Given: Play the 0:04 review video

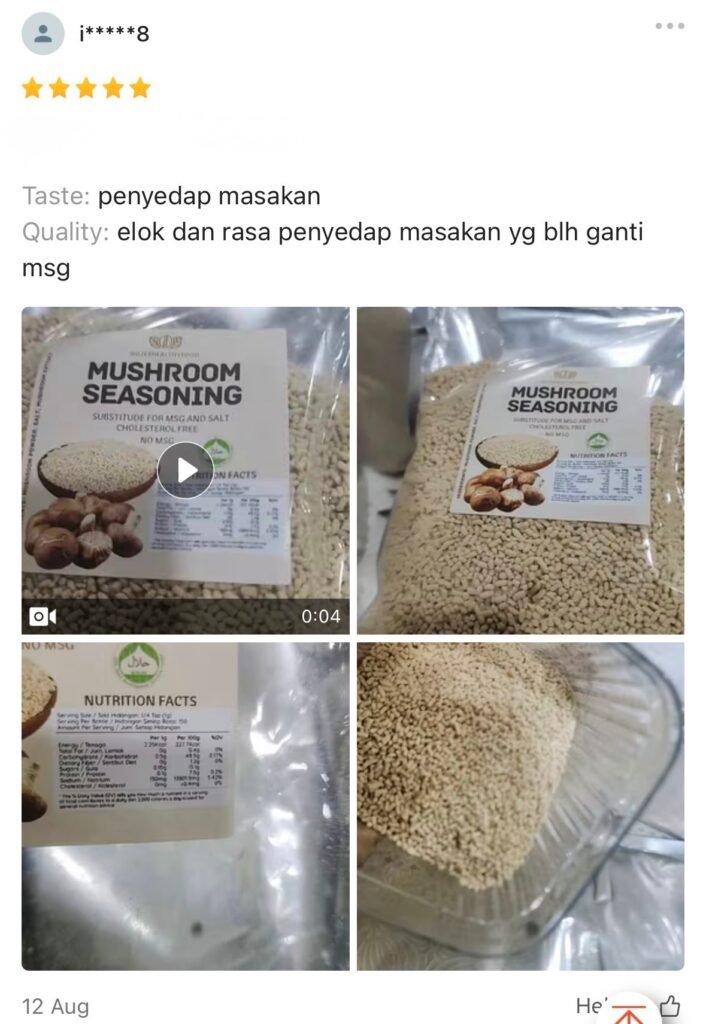Looking at the screenshot, I should coord(185,470).
